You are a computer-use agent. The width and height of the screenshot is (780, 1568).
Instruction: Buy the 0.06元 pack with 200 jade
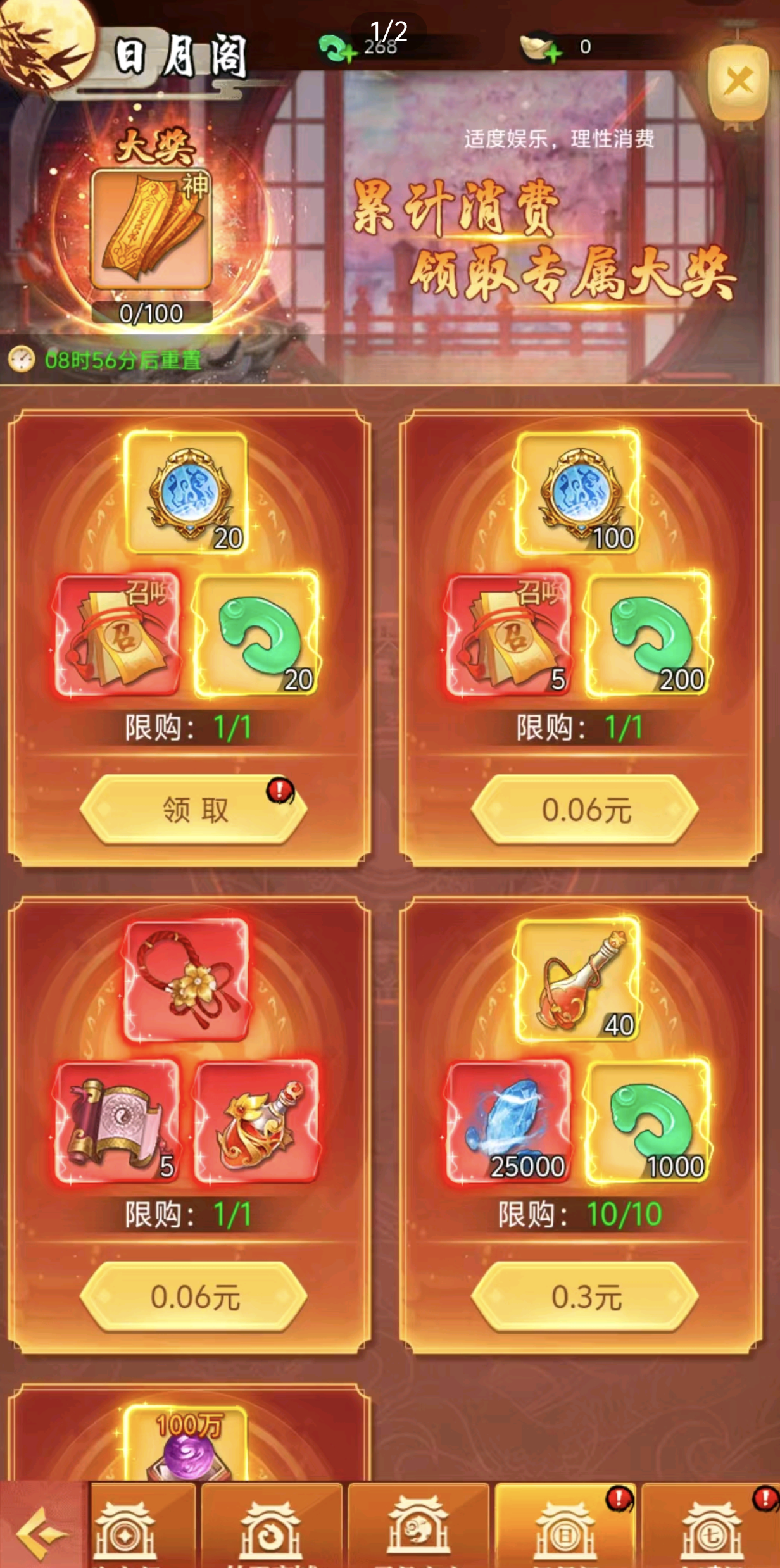[585, 810]
